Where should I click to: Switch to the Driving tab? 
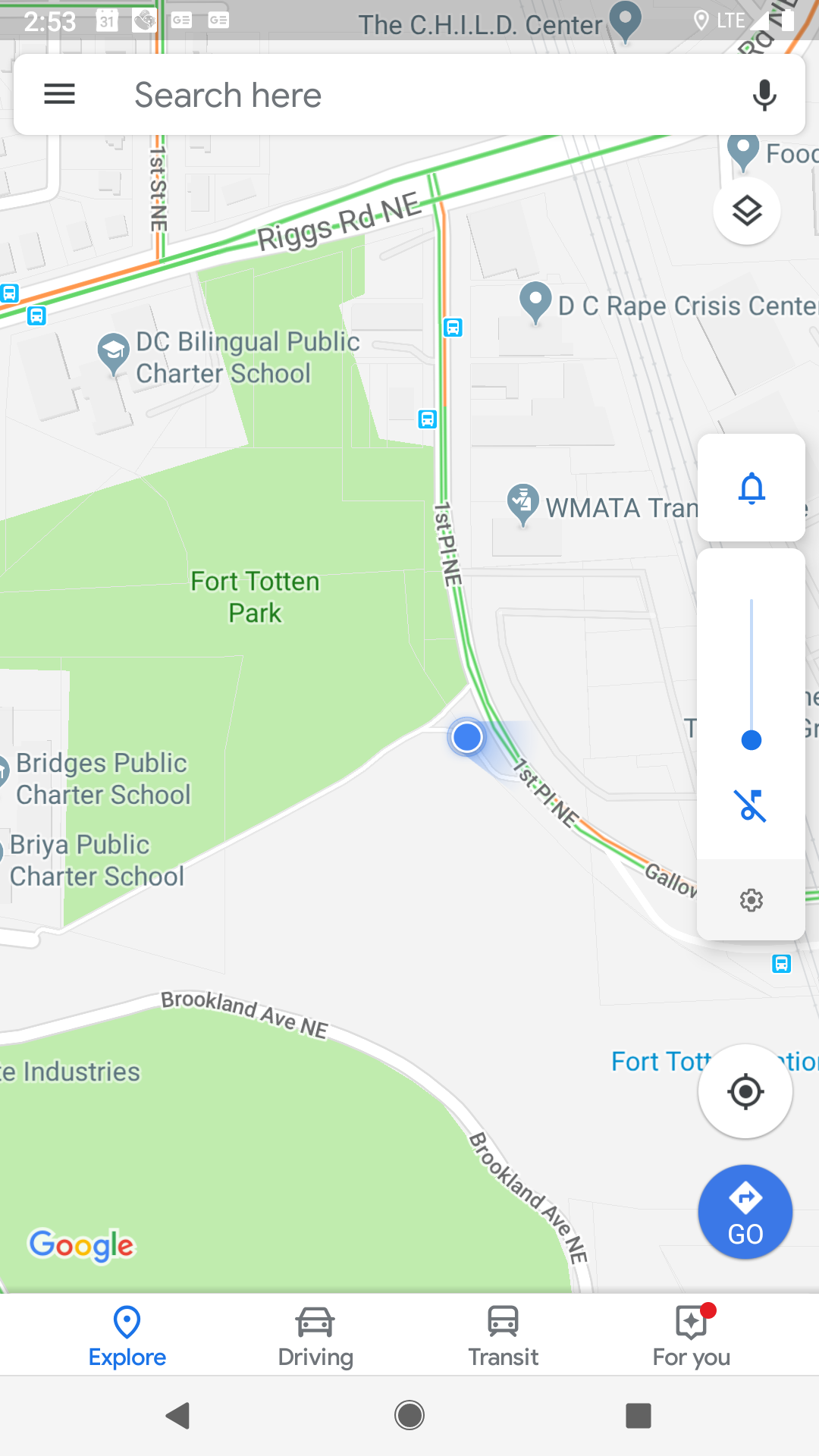315,1336
